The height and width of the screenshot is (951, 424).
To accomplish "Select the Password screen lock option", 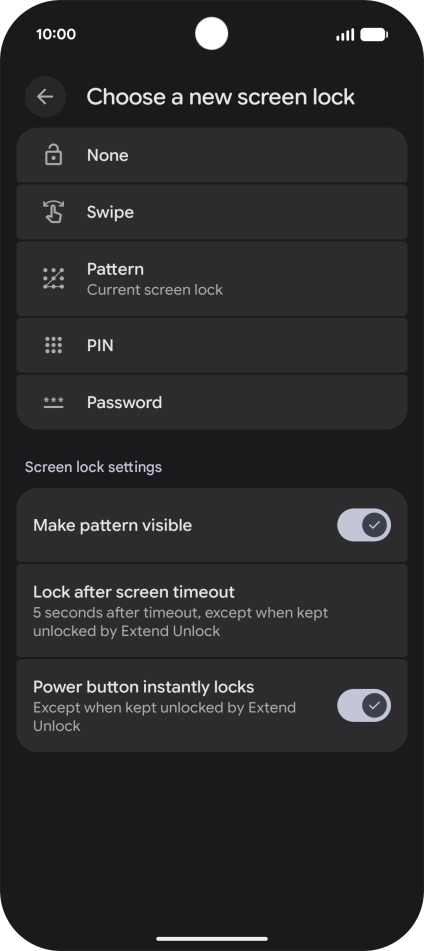I will tap(212, 402).
